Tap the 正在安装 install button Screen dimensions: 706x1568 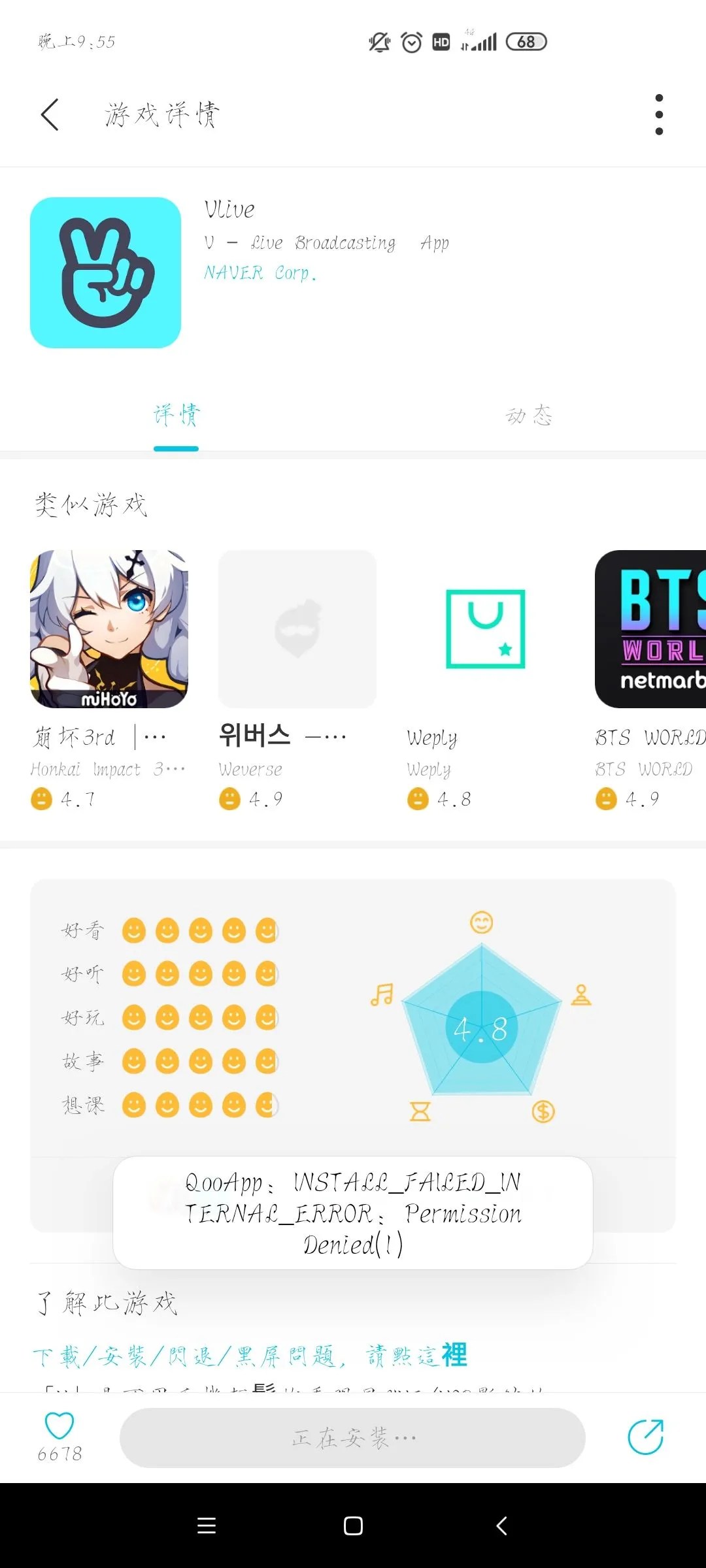[352, 1438]
